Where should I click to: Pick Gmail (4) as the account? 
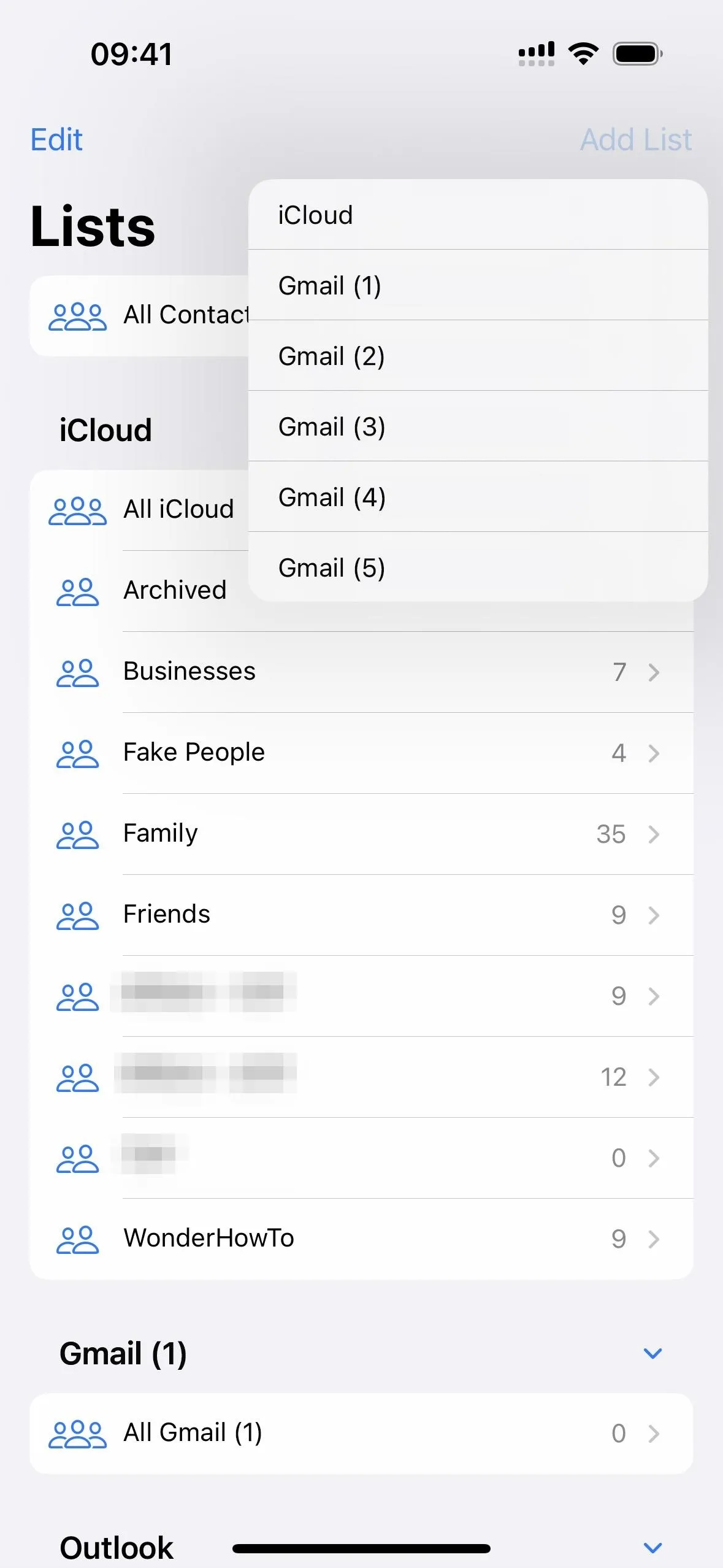pyautogui.click(x=478, y=497)
